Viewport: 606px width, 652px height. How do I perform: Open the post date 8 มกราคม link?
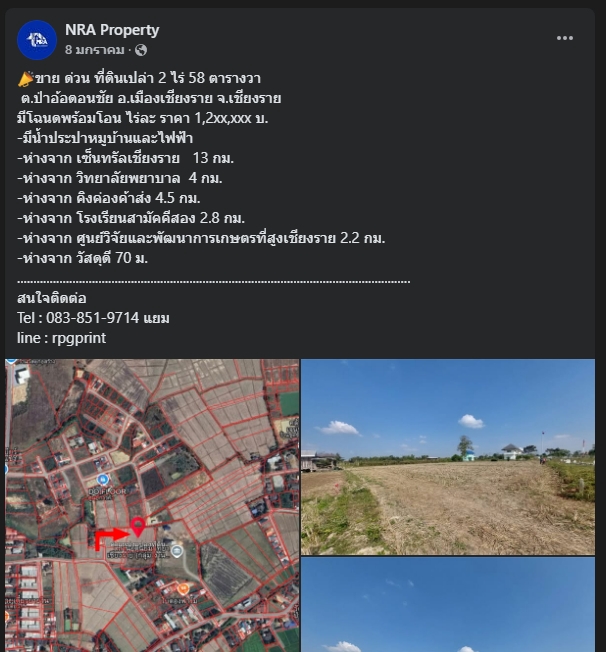coord(94,49)
